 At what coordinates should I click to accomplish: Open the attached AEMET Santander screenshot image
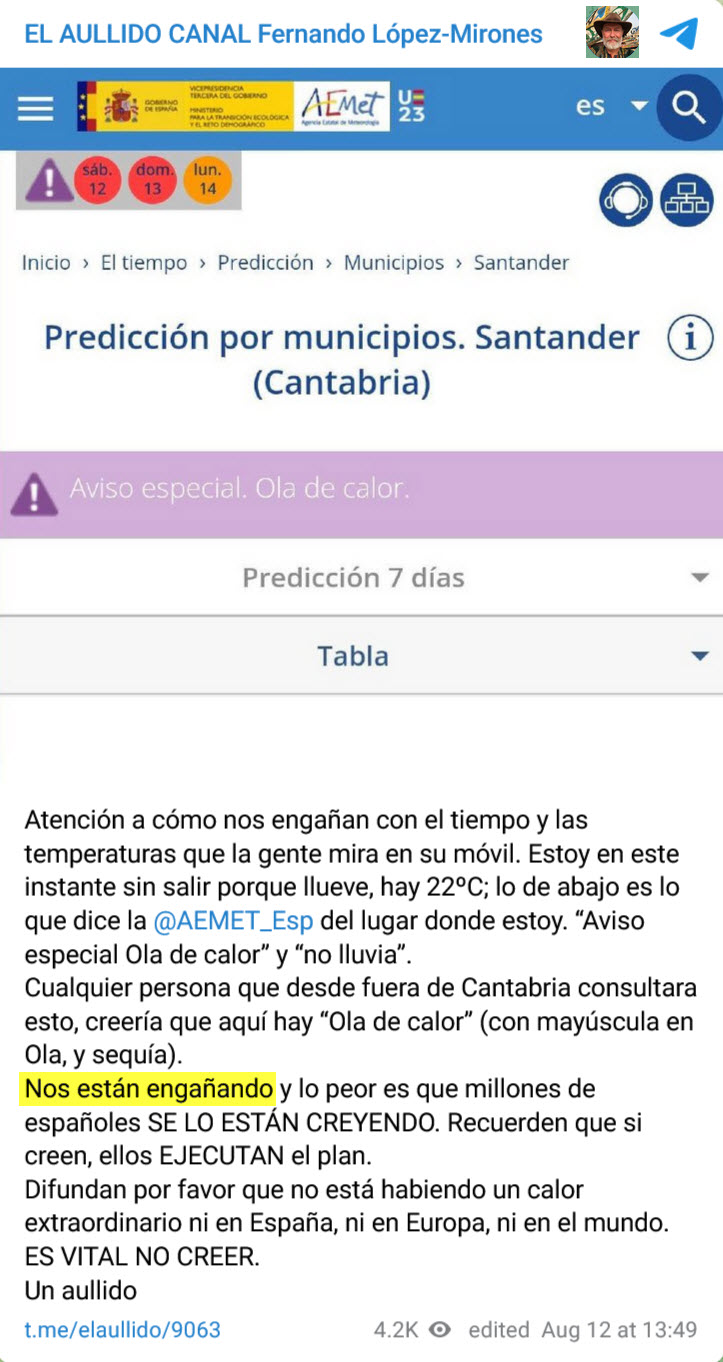click(x=361, y=416)
